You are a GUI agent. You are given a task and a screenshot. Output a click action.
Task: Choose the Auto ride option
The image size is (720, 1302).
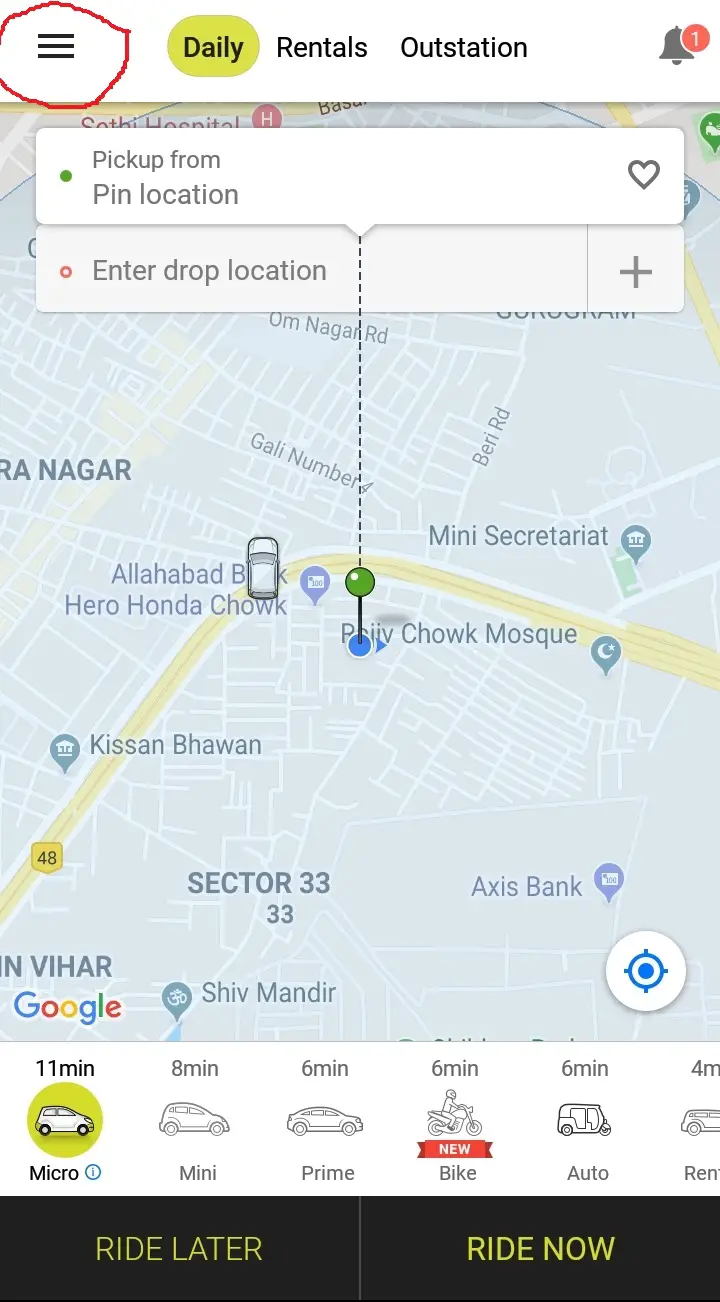click(x=585, y=1121)
